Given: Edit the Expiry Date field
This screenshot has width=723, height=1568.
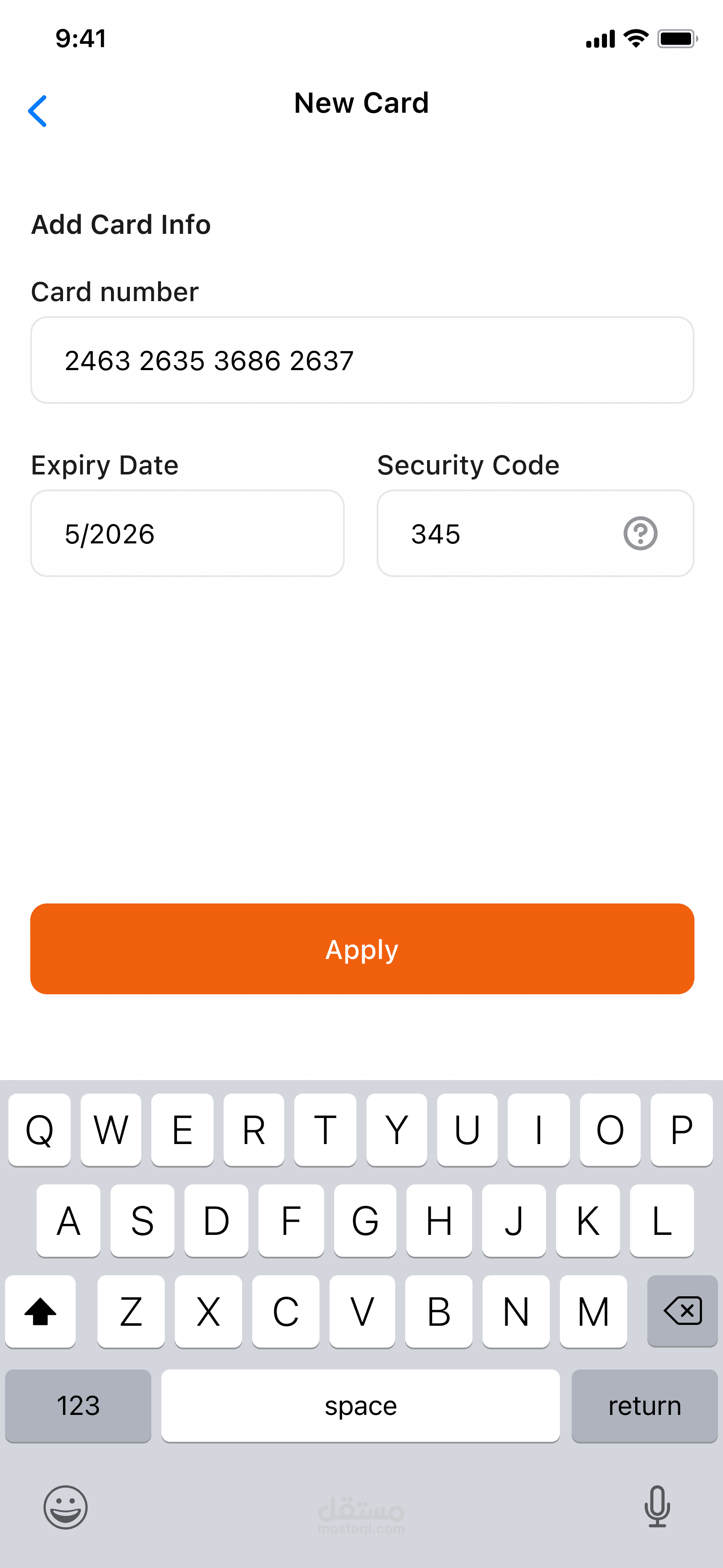Looking at the screenshot, I should pos(187,533).
